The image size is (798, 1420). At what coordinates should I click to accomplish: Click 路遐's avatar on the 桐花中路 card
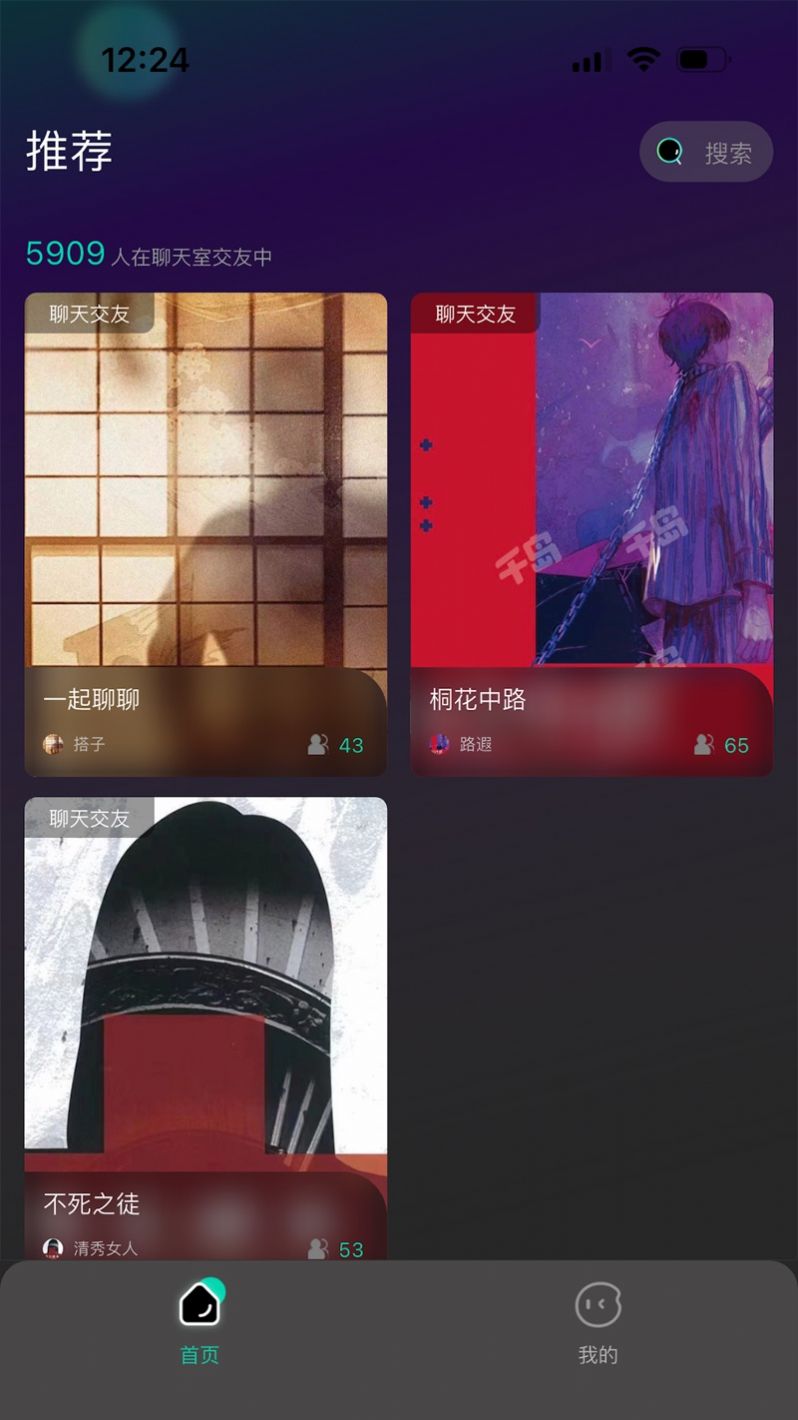440,744
